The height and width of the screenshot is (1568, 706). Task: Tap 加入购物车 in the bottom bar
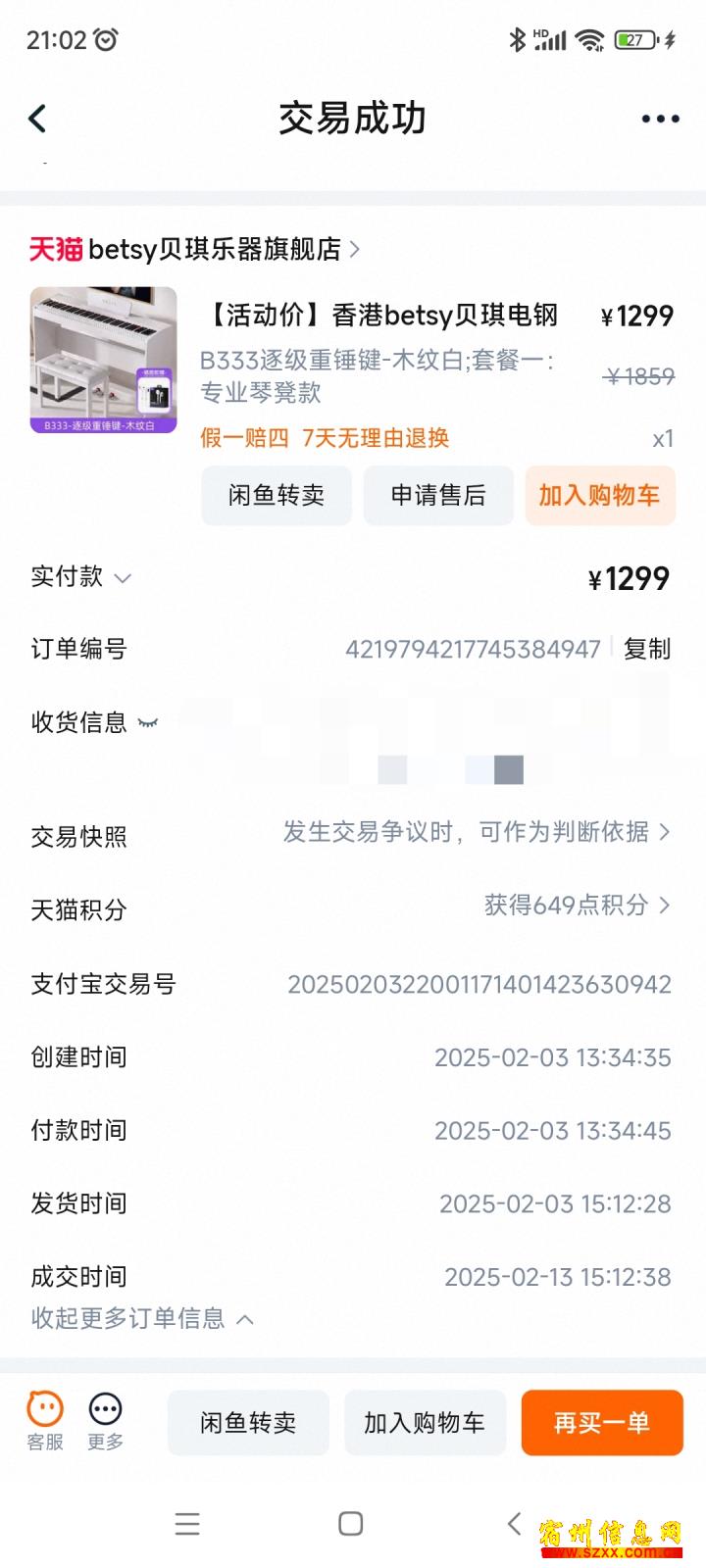coord(425,1423)
